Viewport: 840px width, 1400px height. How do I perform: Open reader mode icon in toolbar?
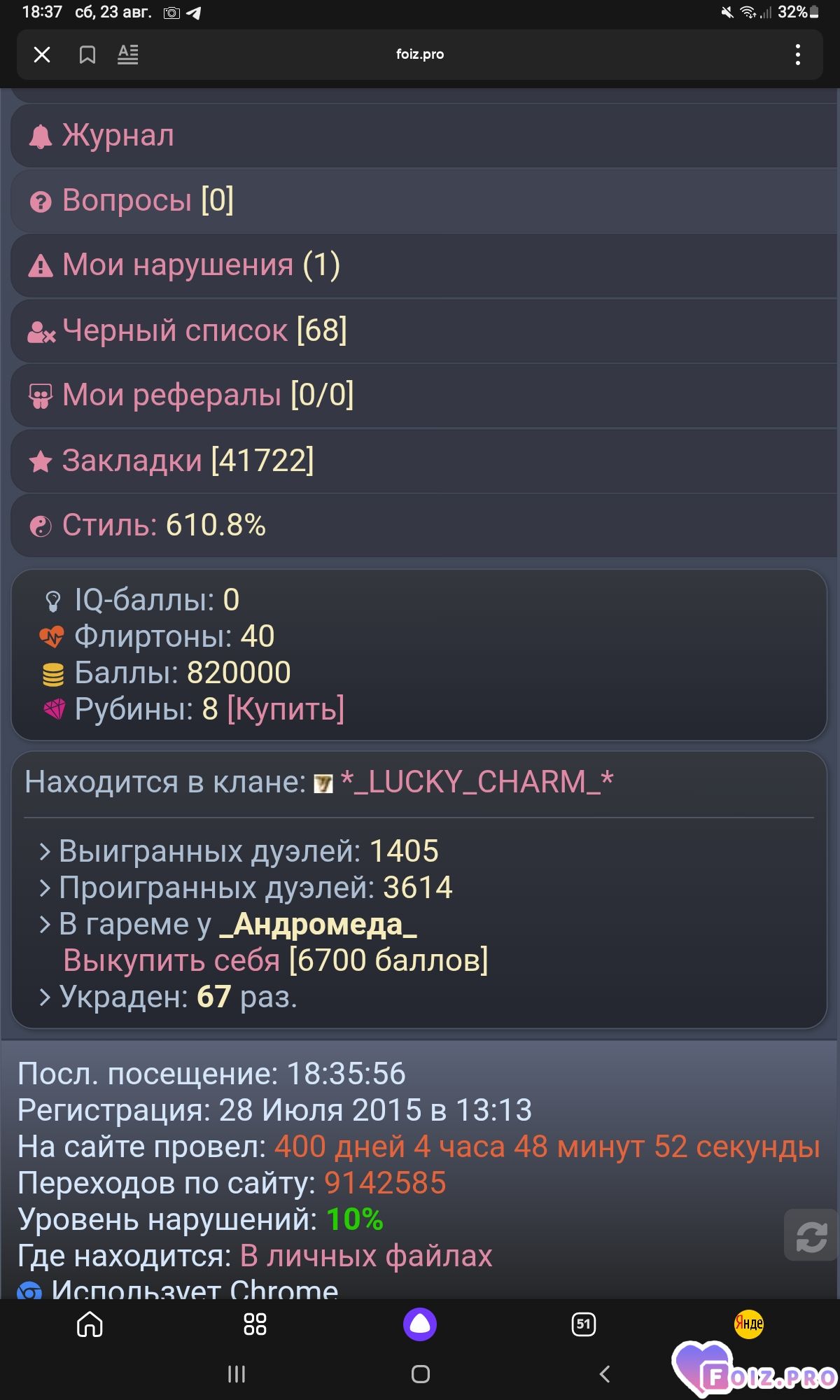[x=127, y=55]
